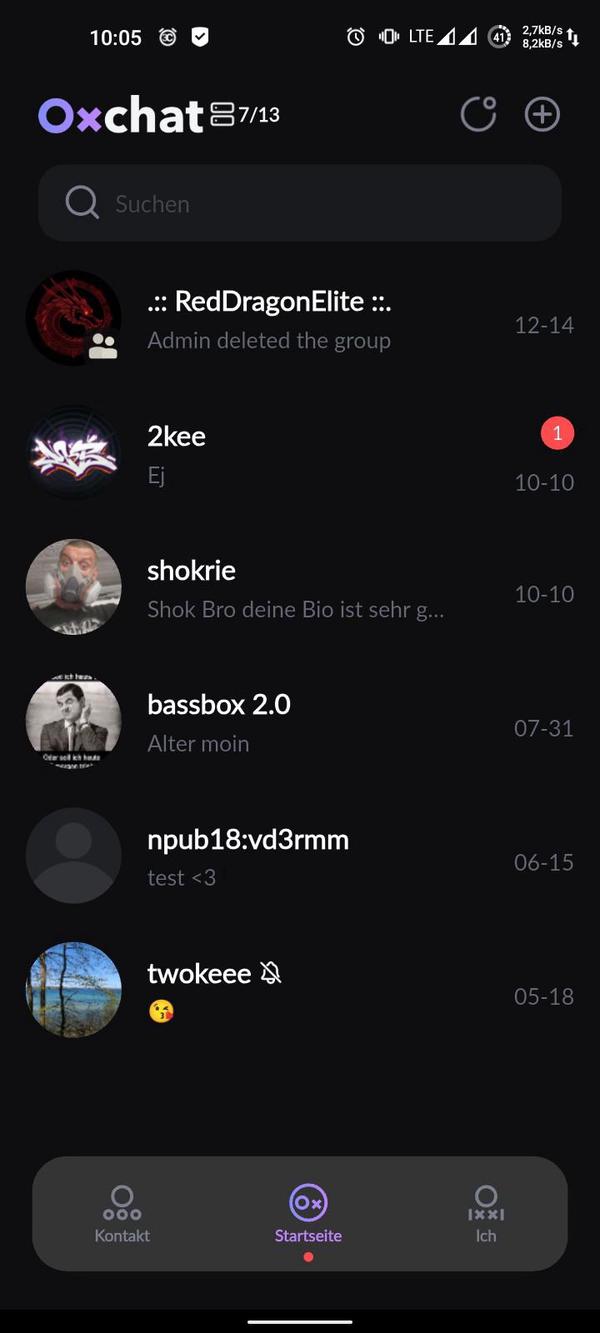Tap the plus icon to add new chat

pyautogui.click(x=542, y=115)
